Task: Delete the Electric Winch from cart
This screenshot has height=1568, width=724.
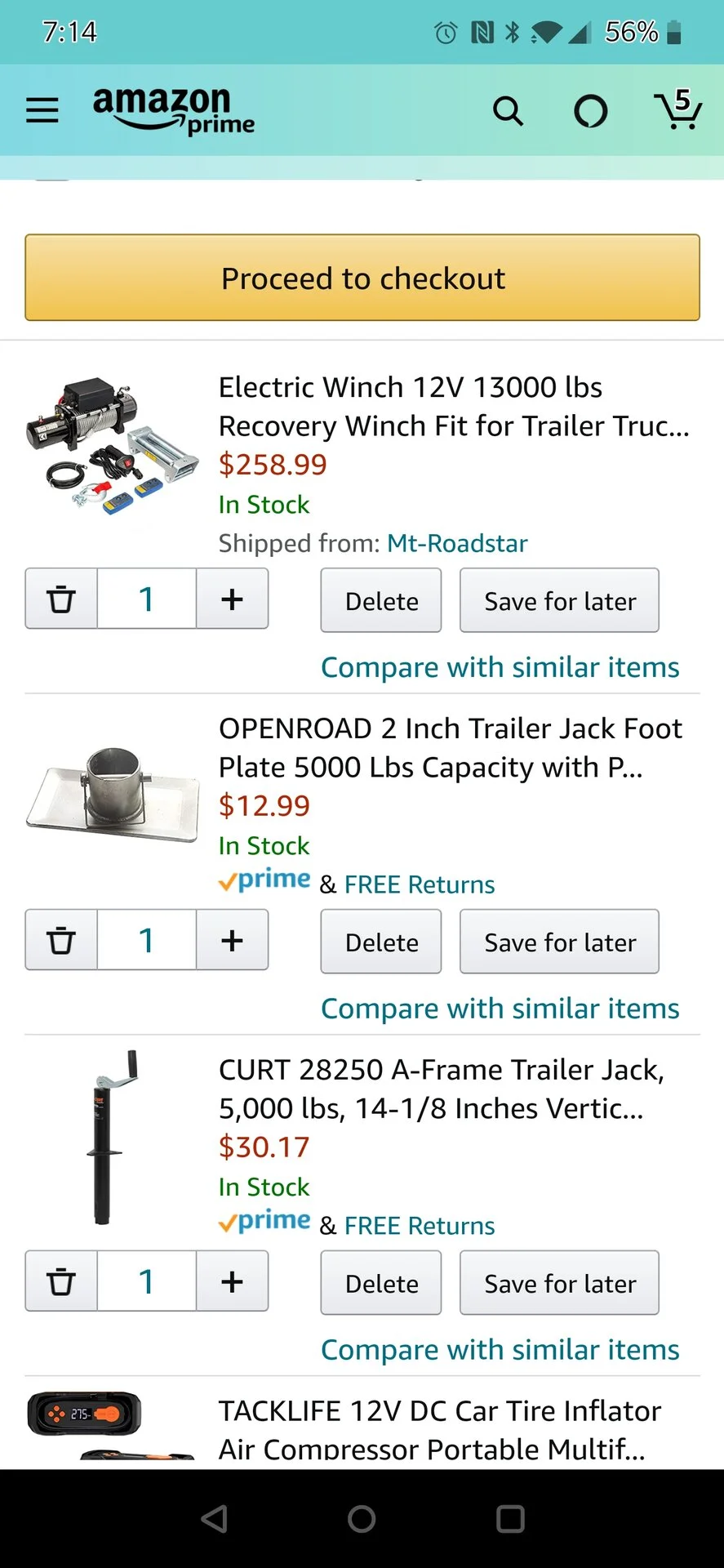Action: tap(381, 600)
